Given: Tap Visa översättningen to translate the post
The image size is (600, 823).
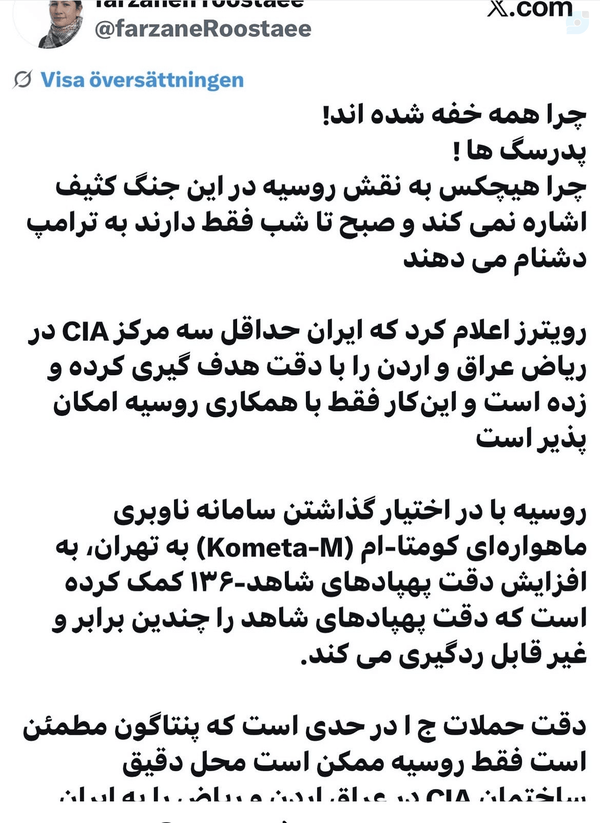Looking at the screenshot, I should click(x=142, y=80).
